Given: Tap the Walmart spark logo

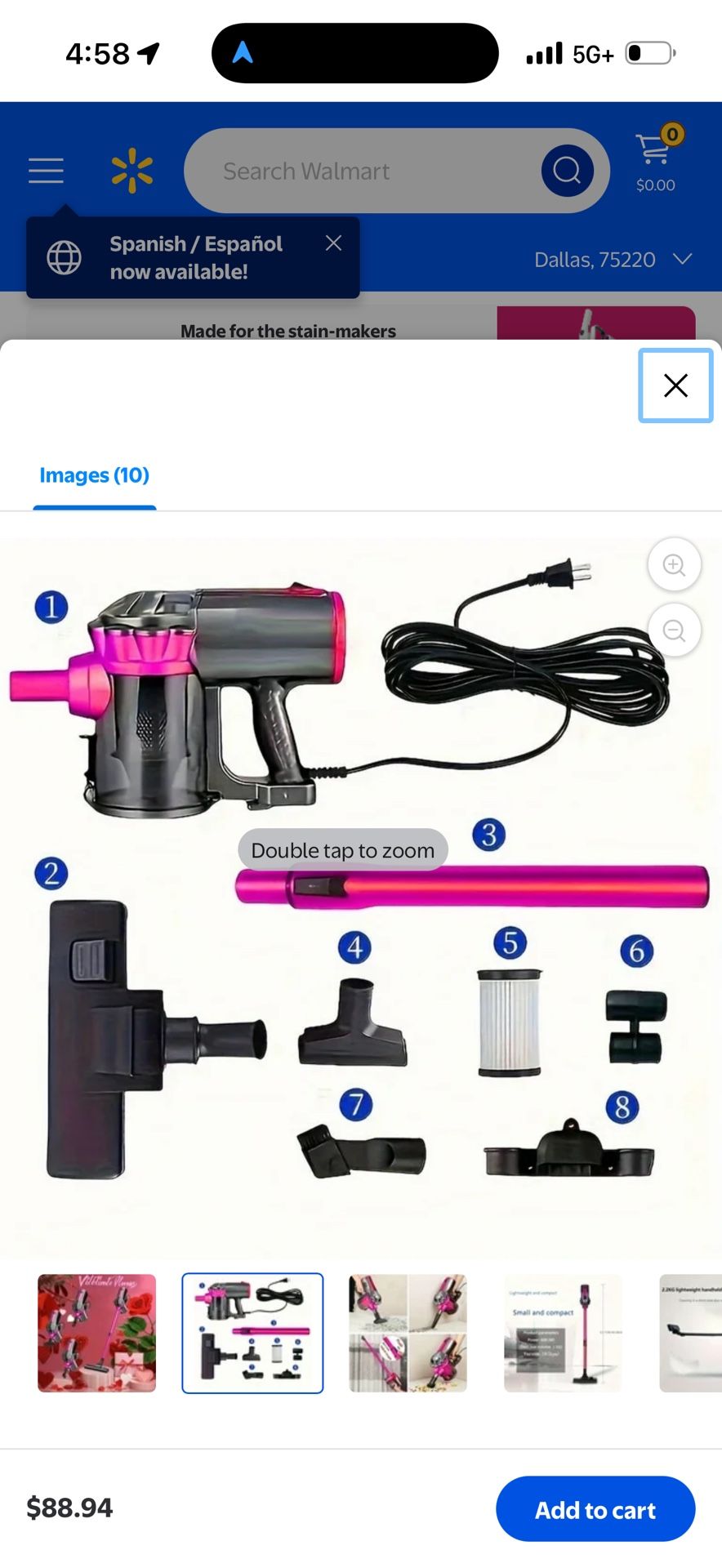Looking at the screenshot, I should pos(131,171).
